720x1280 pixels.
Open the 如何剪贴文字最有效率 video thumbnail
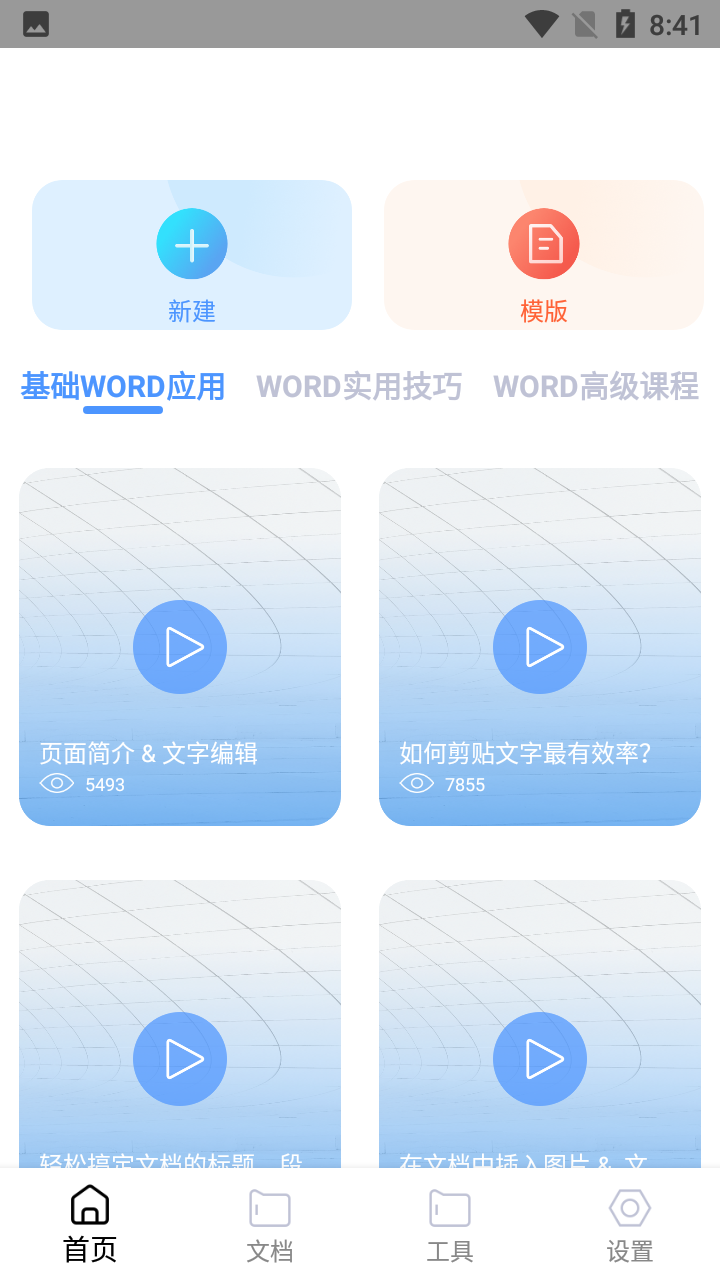click(x=540, y=647)
